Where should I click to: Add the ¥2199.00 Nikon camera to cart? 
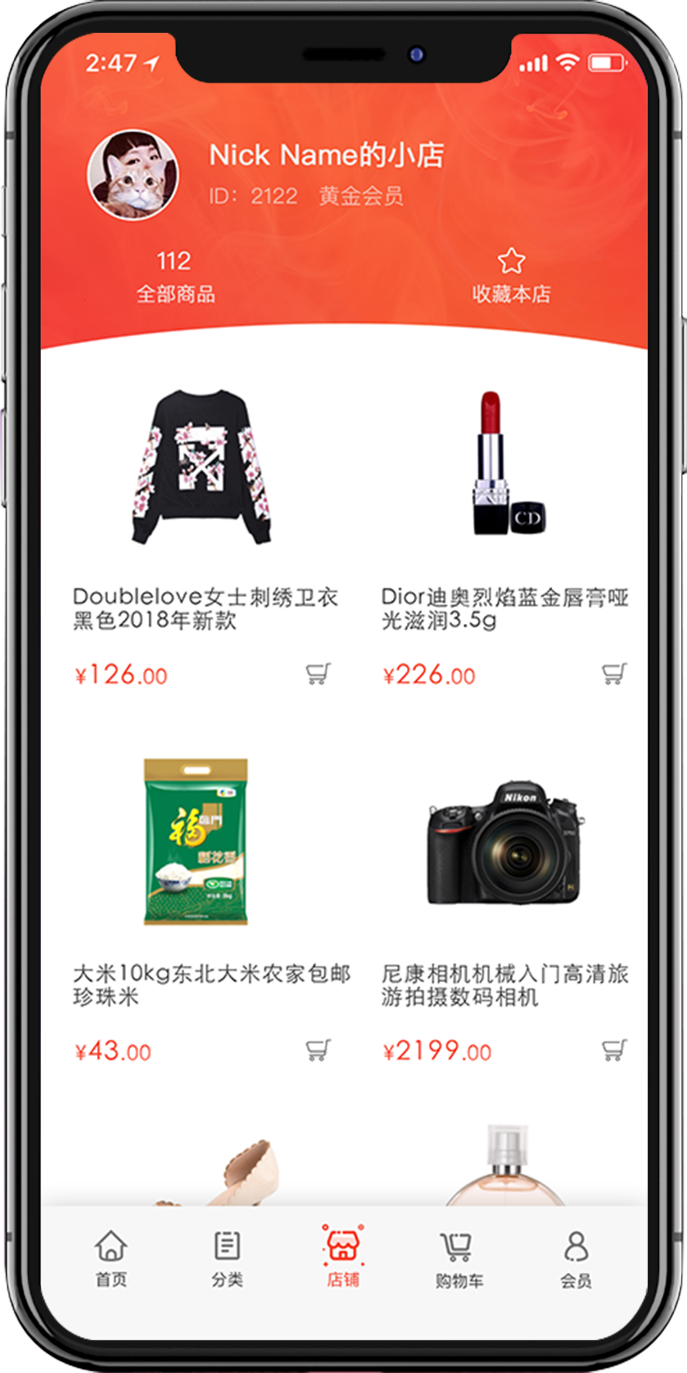[x=614, y=1050]
